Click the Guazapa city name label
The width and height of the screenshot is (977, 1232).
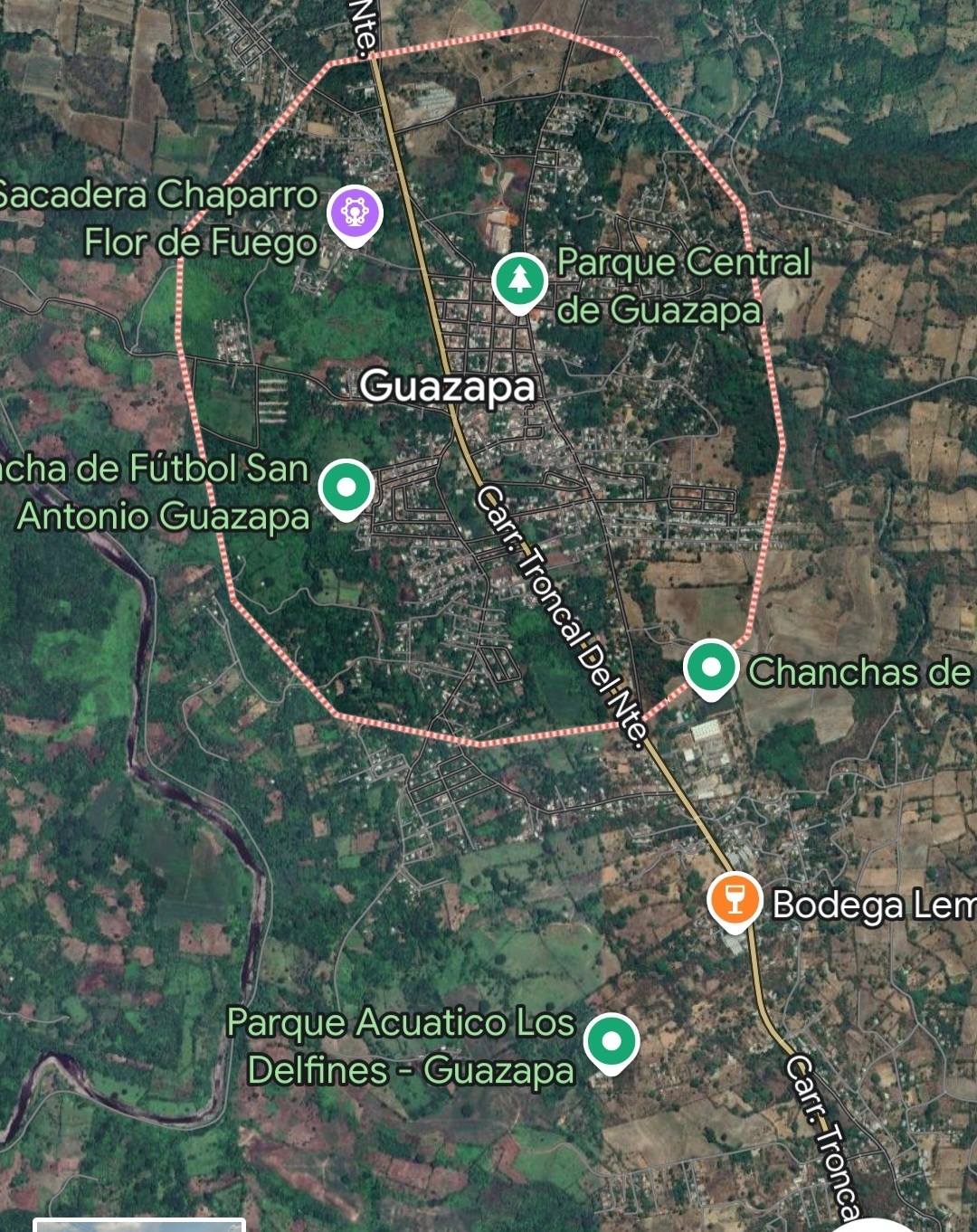pyautogui.click(x=451, y=388)
